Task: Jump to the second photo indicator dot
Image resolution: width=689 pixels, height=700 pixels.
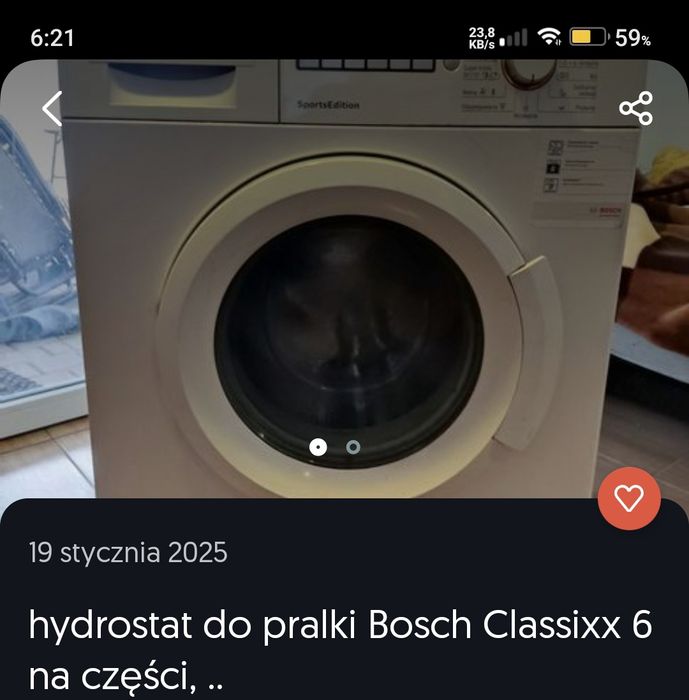Action: 353,447
